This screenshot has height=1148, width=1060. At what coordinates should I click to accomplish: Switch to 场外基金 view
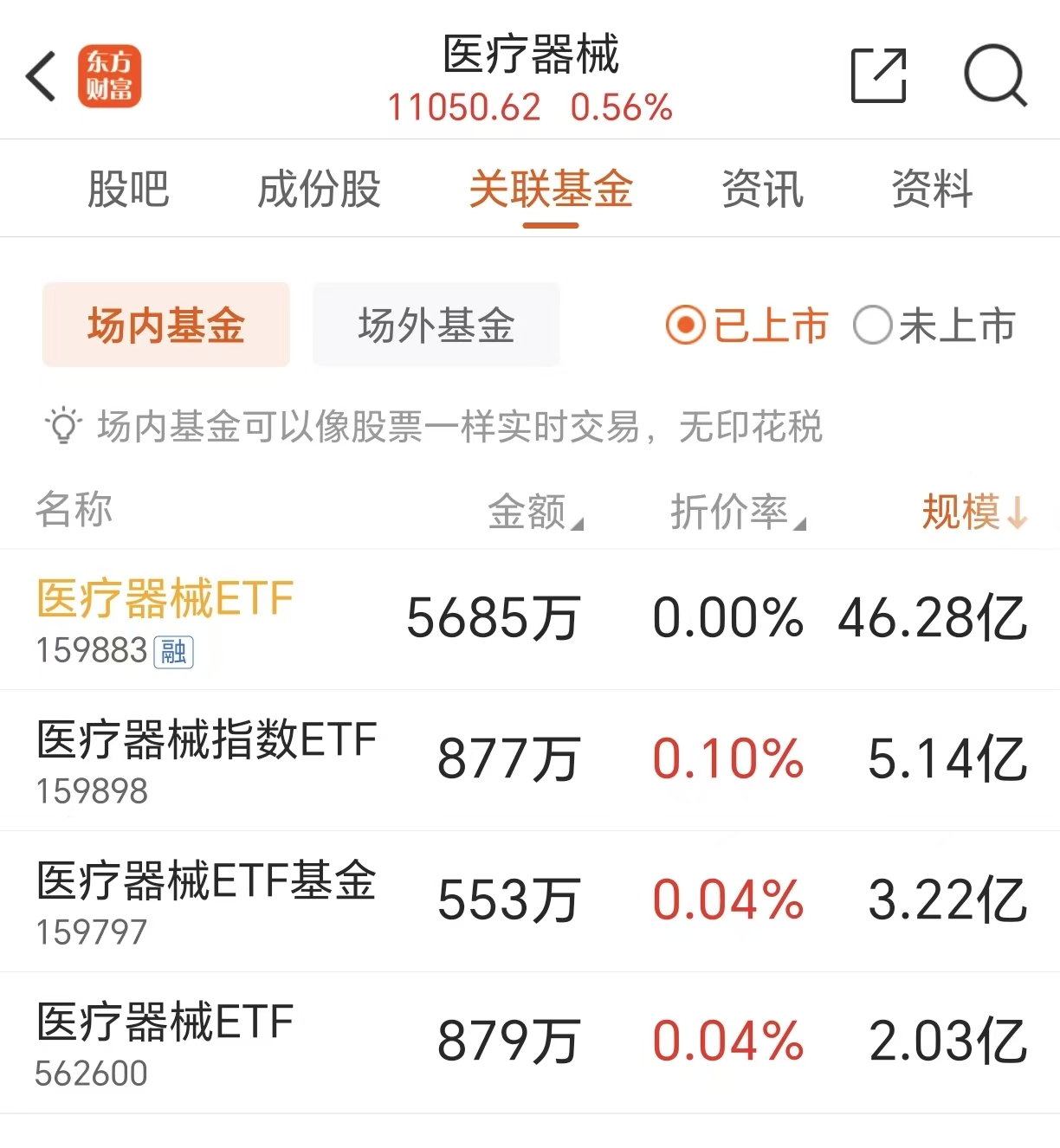[436, 326]
